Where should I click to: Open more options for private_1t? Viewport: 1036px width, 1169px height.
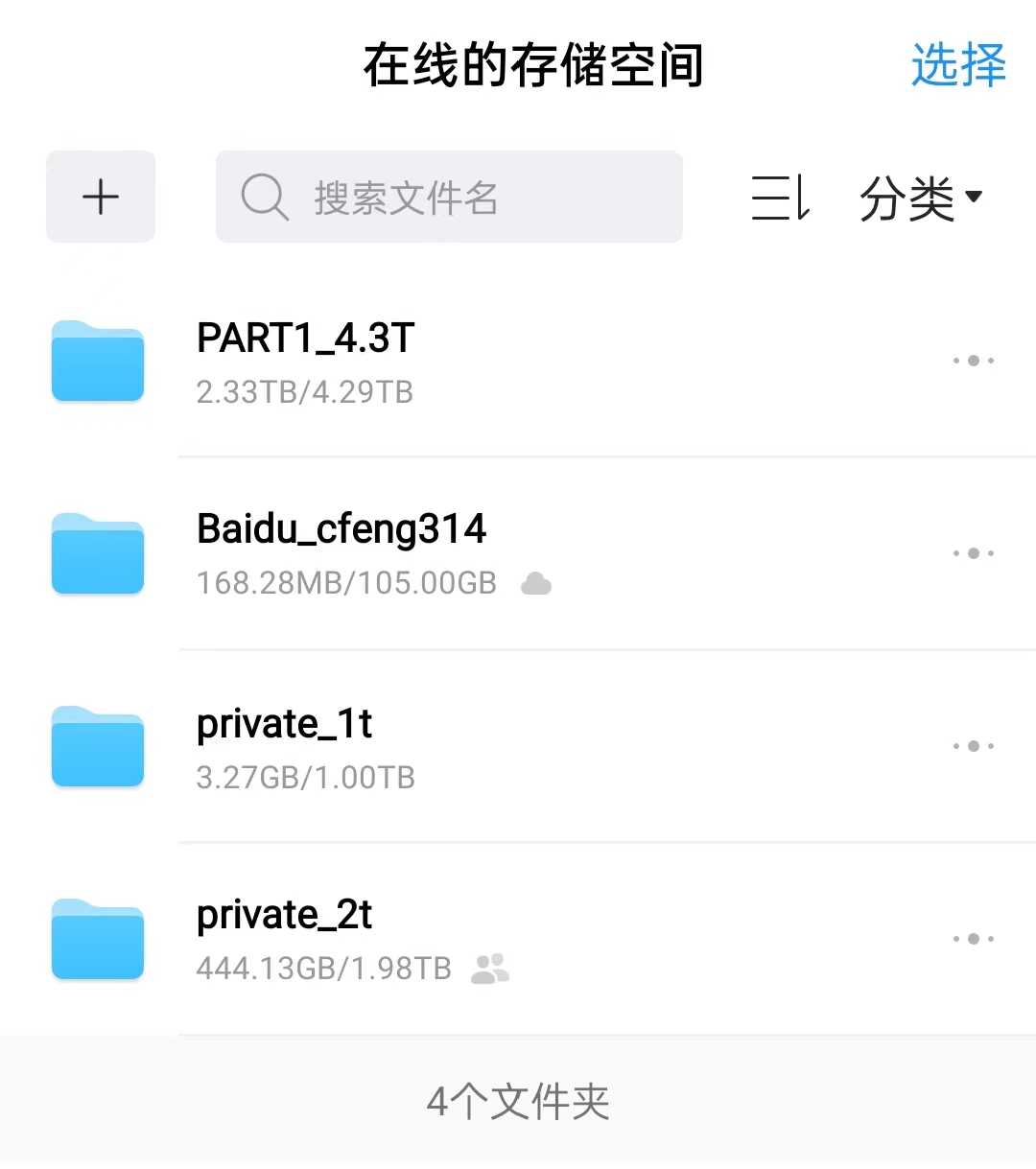[x=973, y=746]
